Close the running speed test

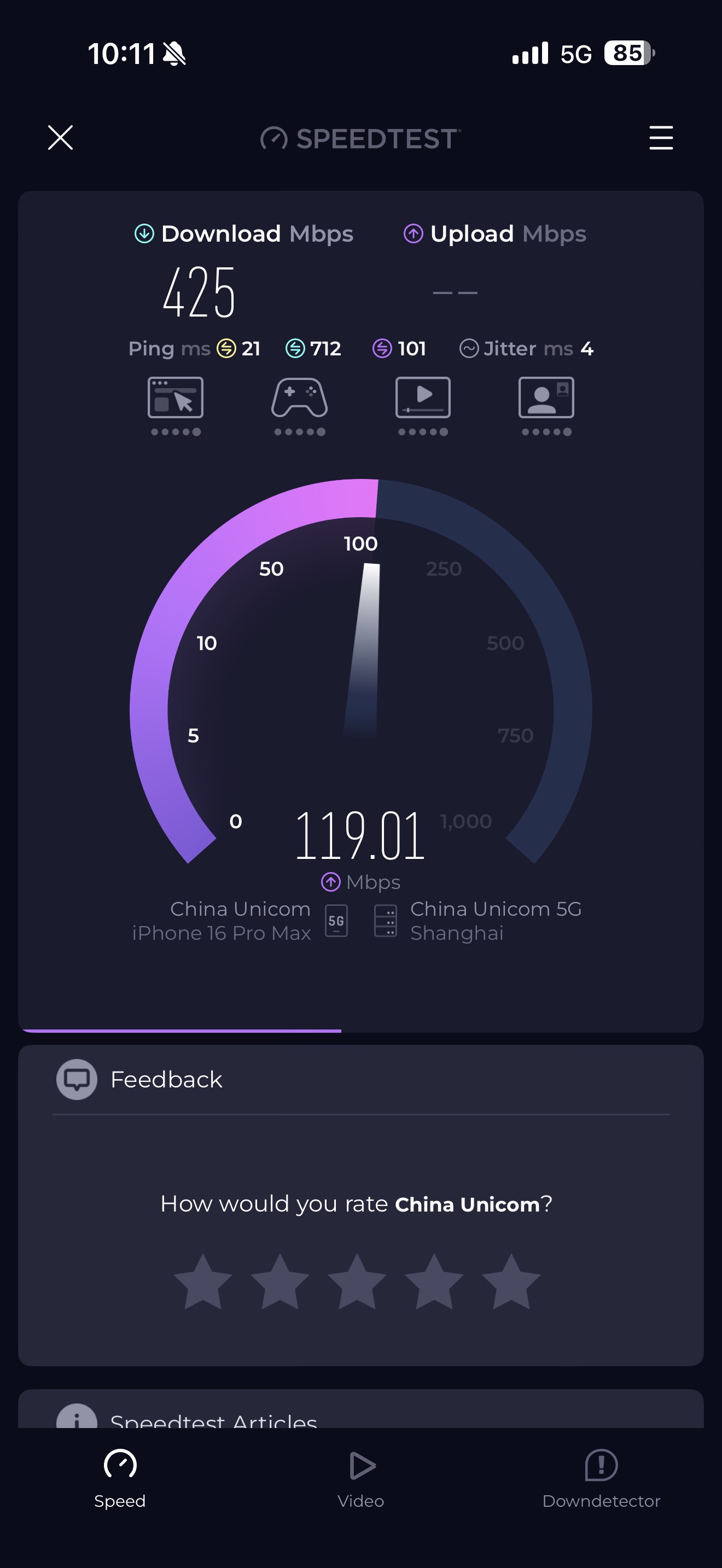pos(60,138)
